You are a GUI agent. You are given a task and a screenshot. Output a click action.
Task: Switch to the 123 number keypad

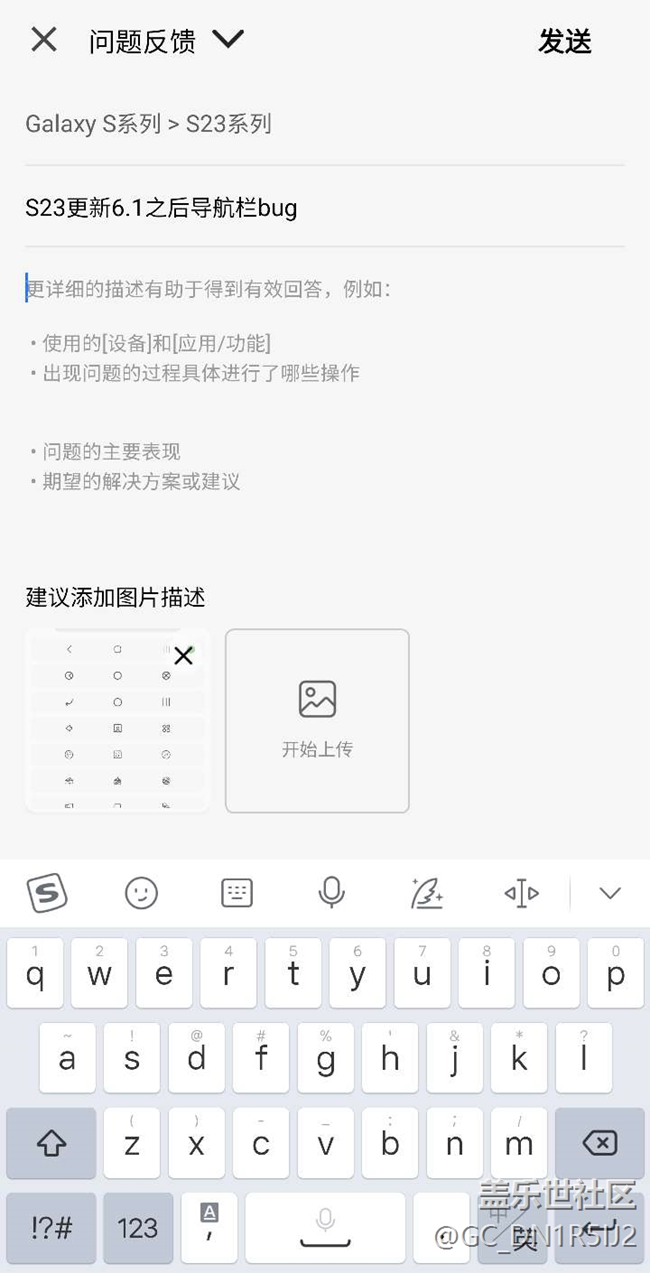138,1227
